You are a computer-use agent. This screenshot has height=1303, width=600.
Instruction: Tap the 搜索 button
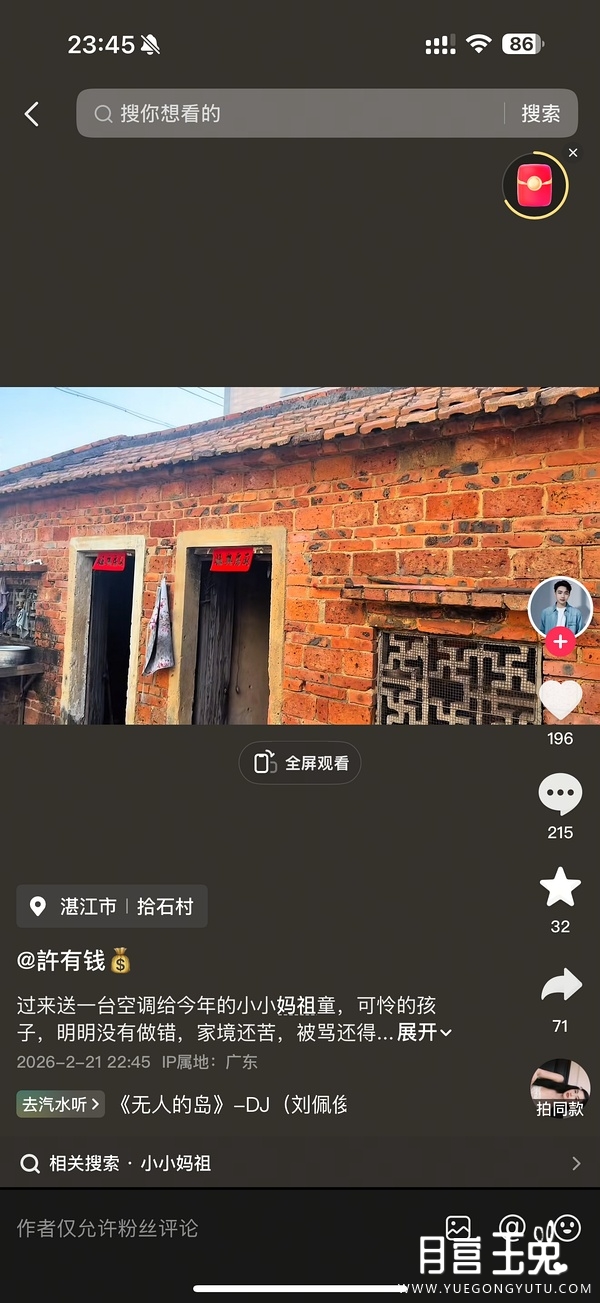point(540,114)
